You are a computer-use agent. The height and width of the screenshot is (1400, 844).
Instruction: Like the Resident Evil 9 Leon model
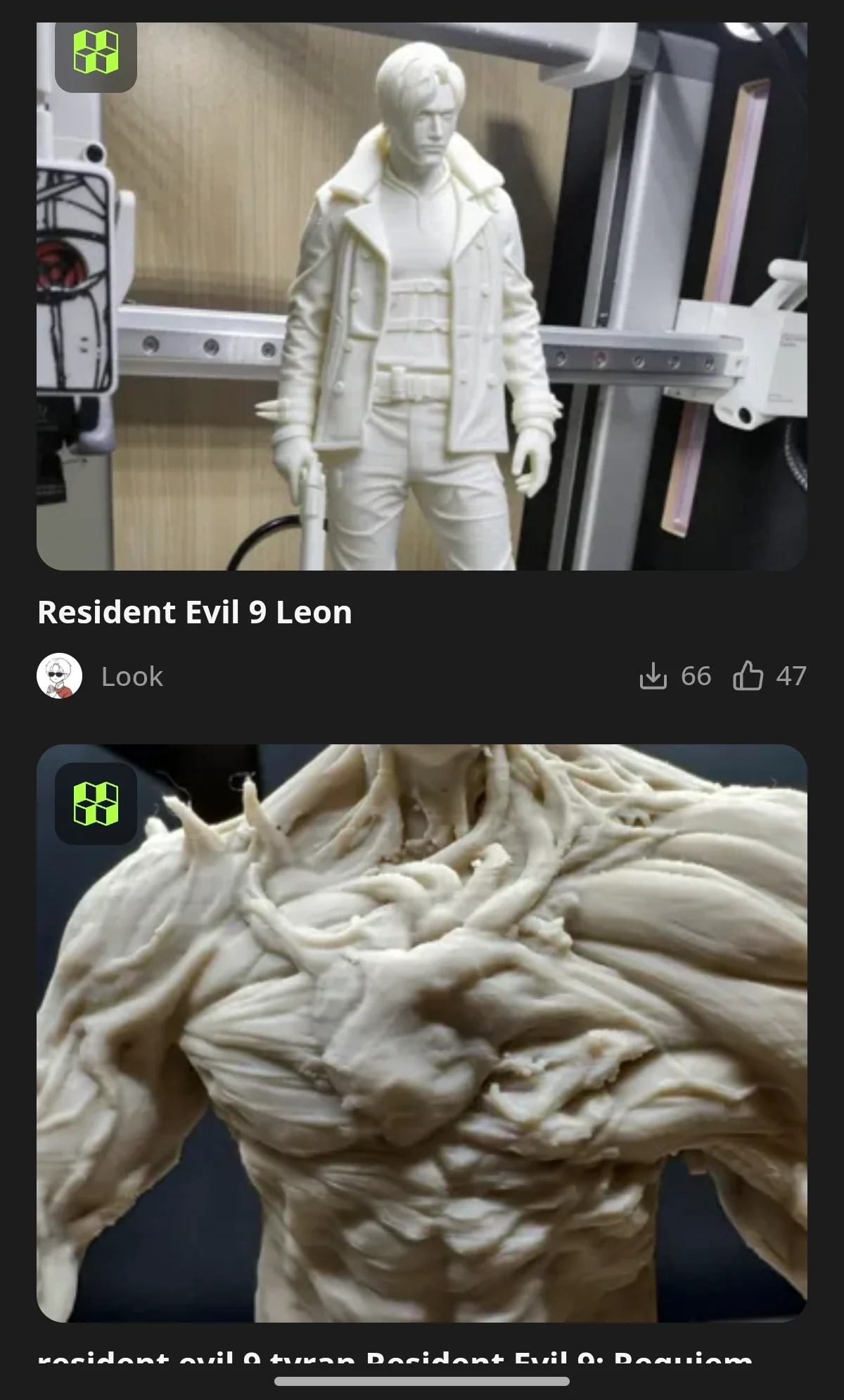(748, 676)
